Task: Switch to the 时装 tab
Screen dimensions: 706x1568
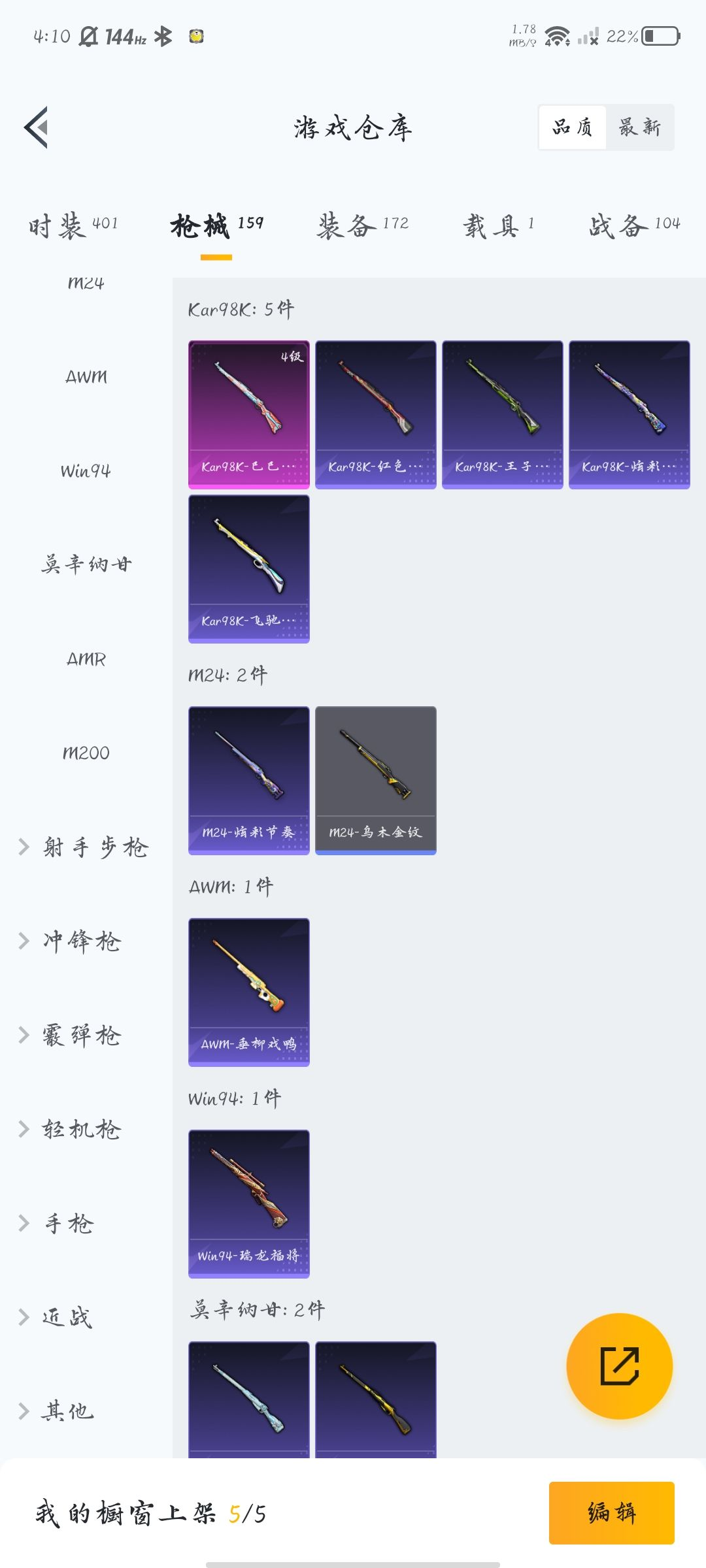Action: tap(73, 225)
